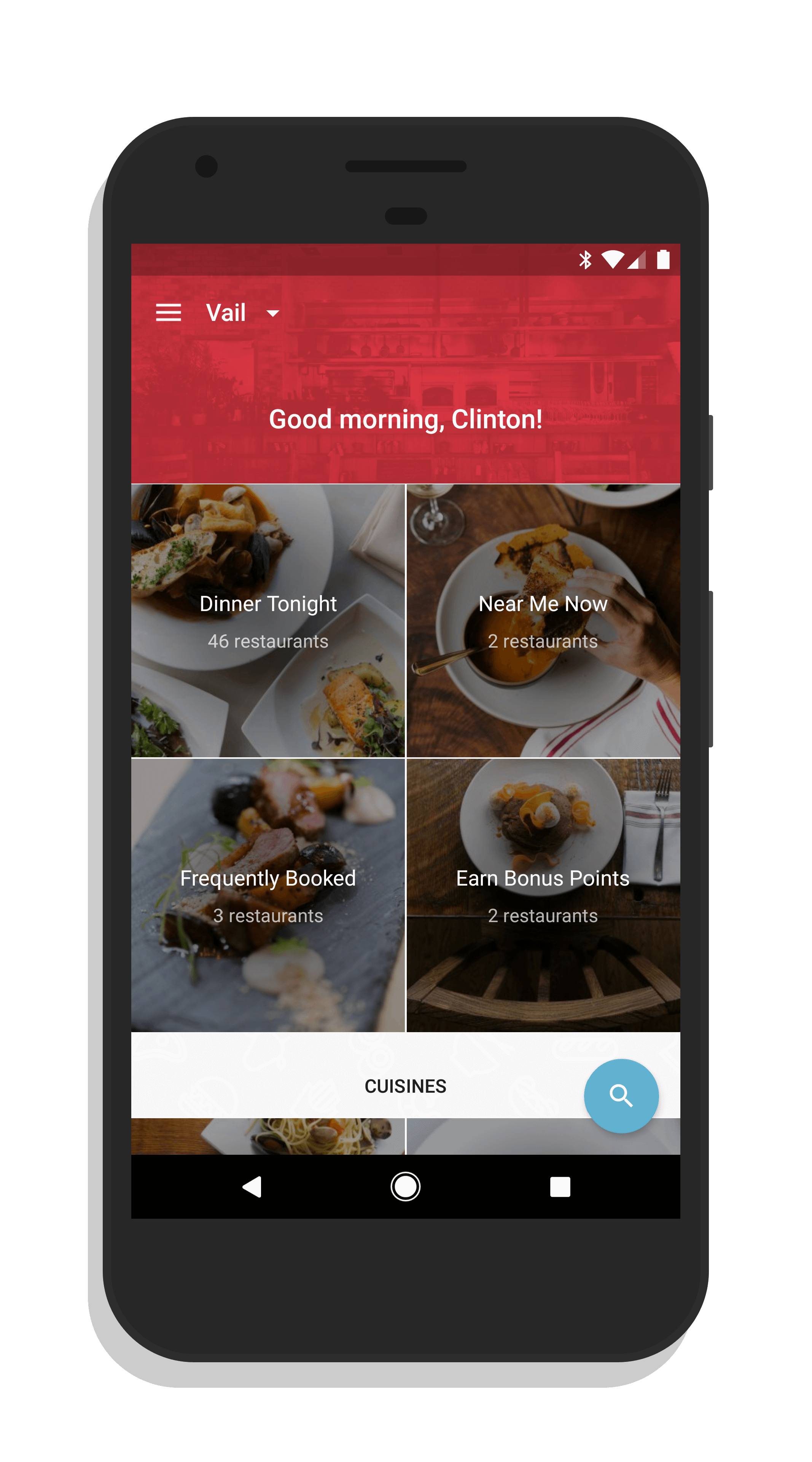Viewport: 812px width, 1462px height.
Task: Open the Dinner Tonight tile
Action: [268, 620]
